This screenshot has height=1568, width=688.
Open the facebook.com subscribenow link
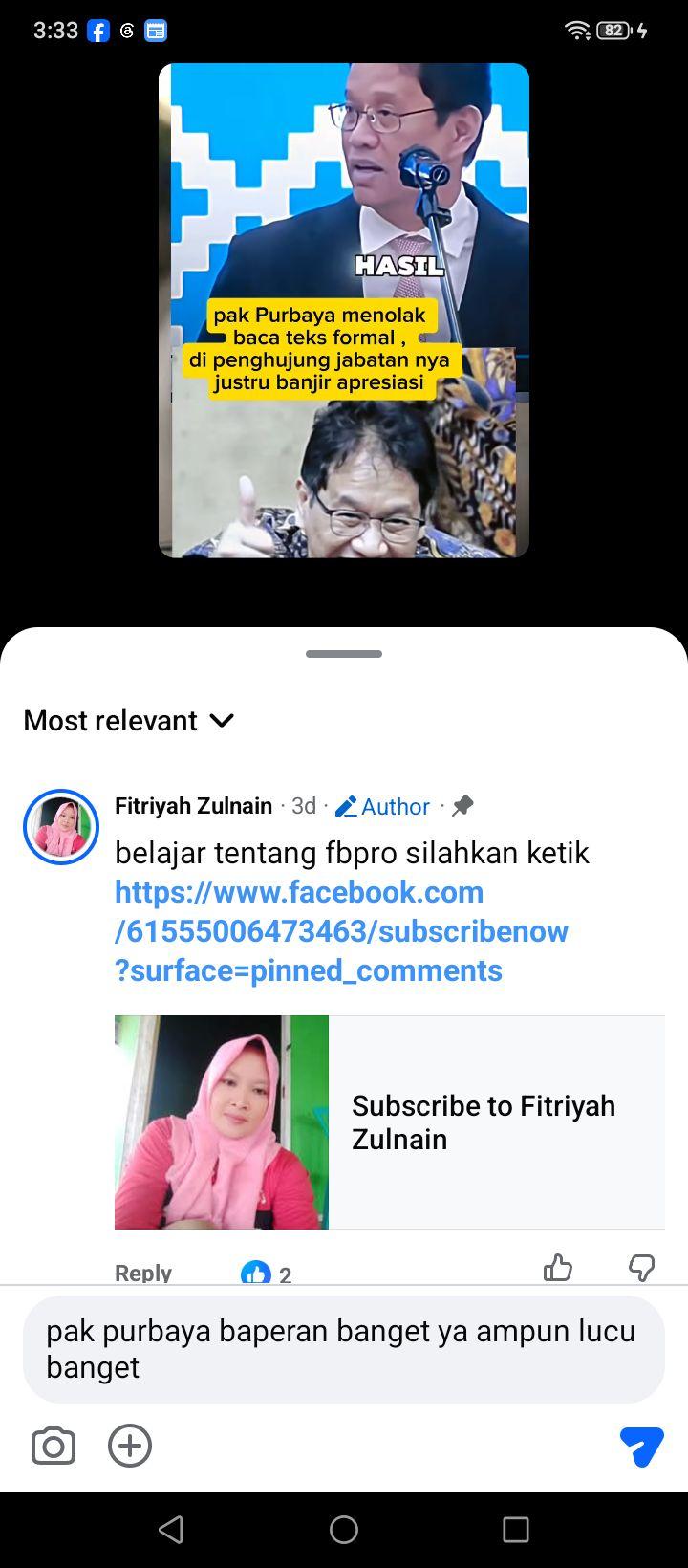click(x=341, y=931)
